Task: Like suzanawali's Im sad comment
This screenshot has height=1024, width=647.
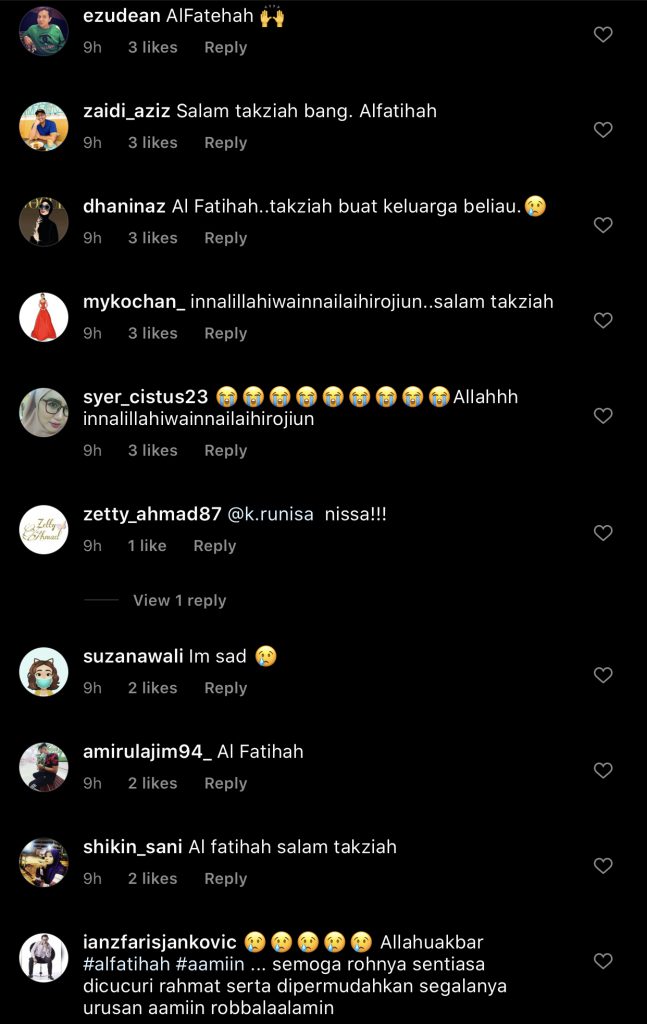Action: tap(603, 676)
